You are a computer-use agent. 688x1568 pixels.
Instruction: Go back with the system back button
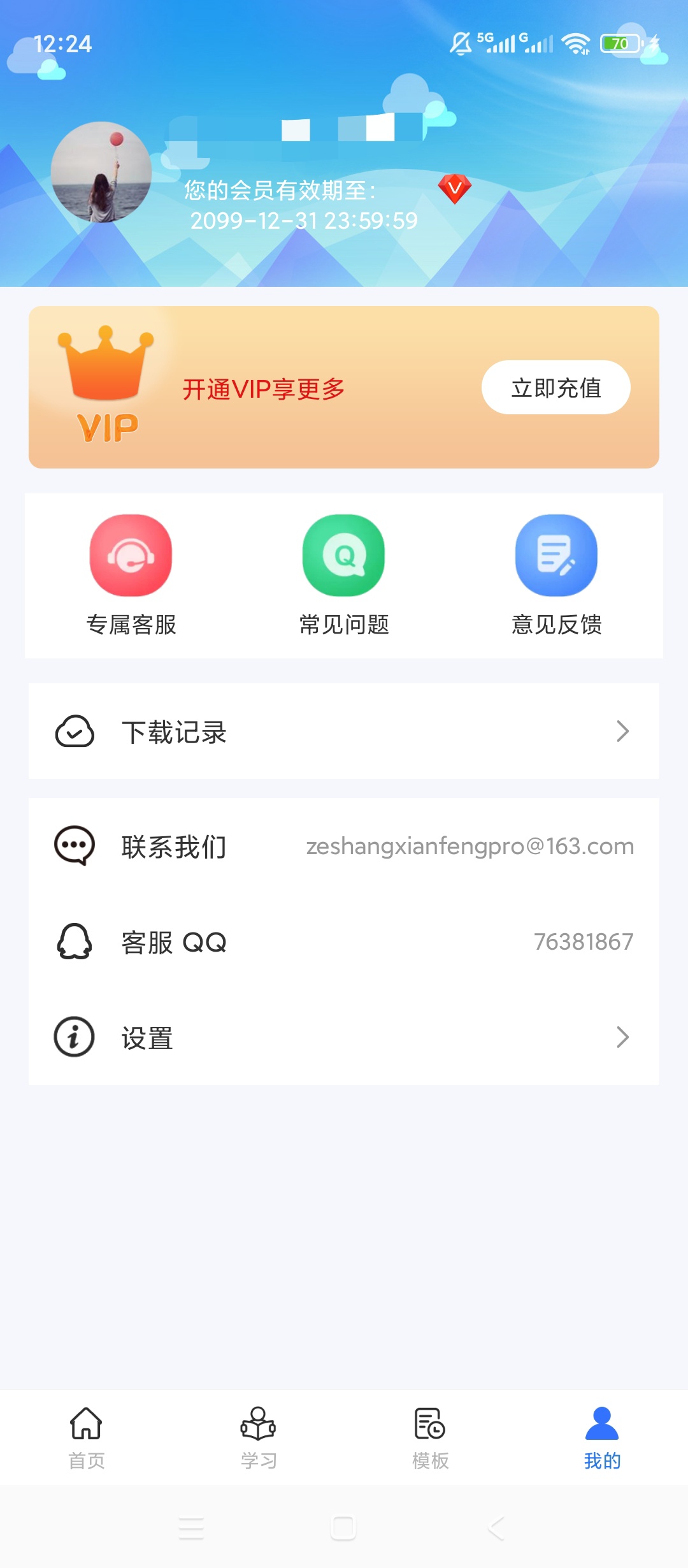496,1528
